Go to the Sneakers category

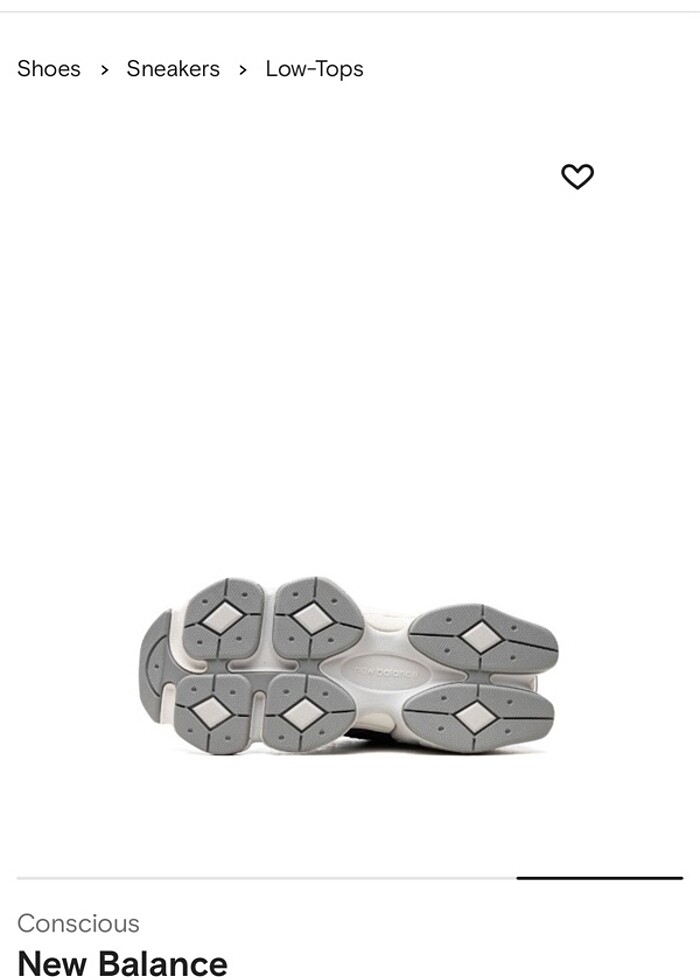tap(173, 69)
